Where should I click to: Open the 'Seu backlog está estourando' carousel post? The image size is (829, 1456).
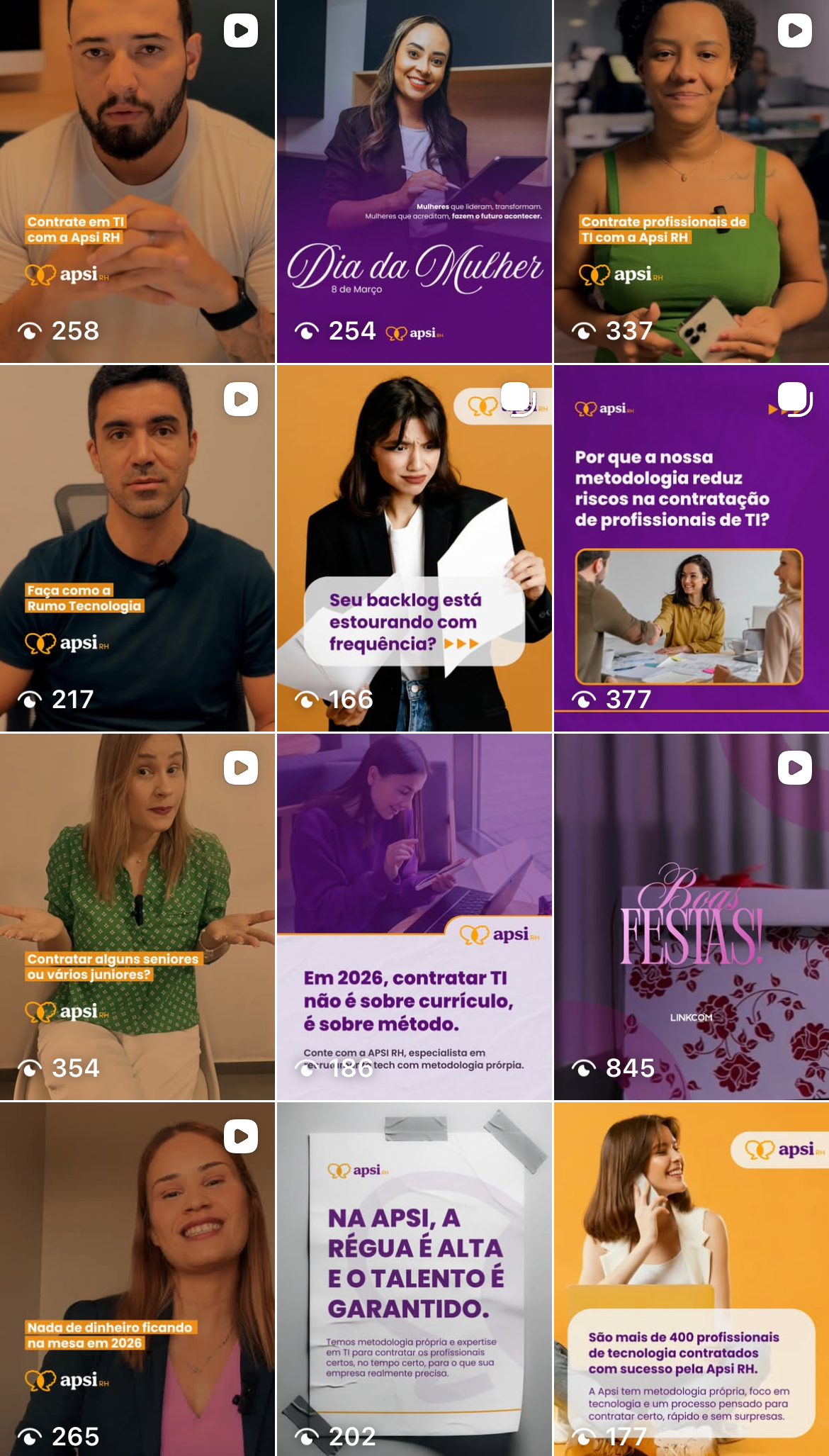click(x=414, y=548)
